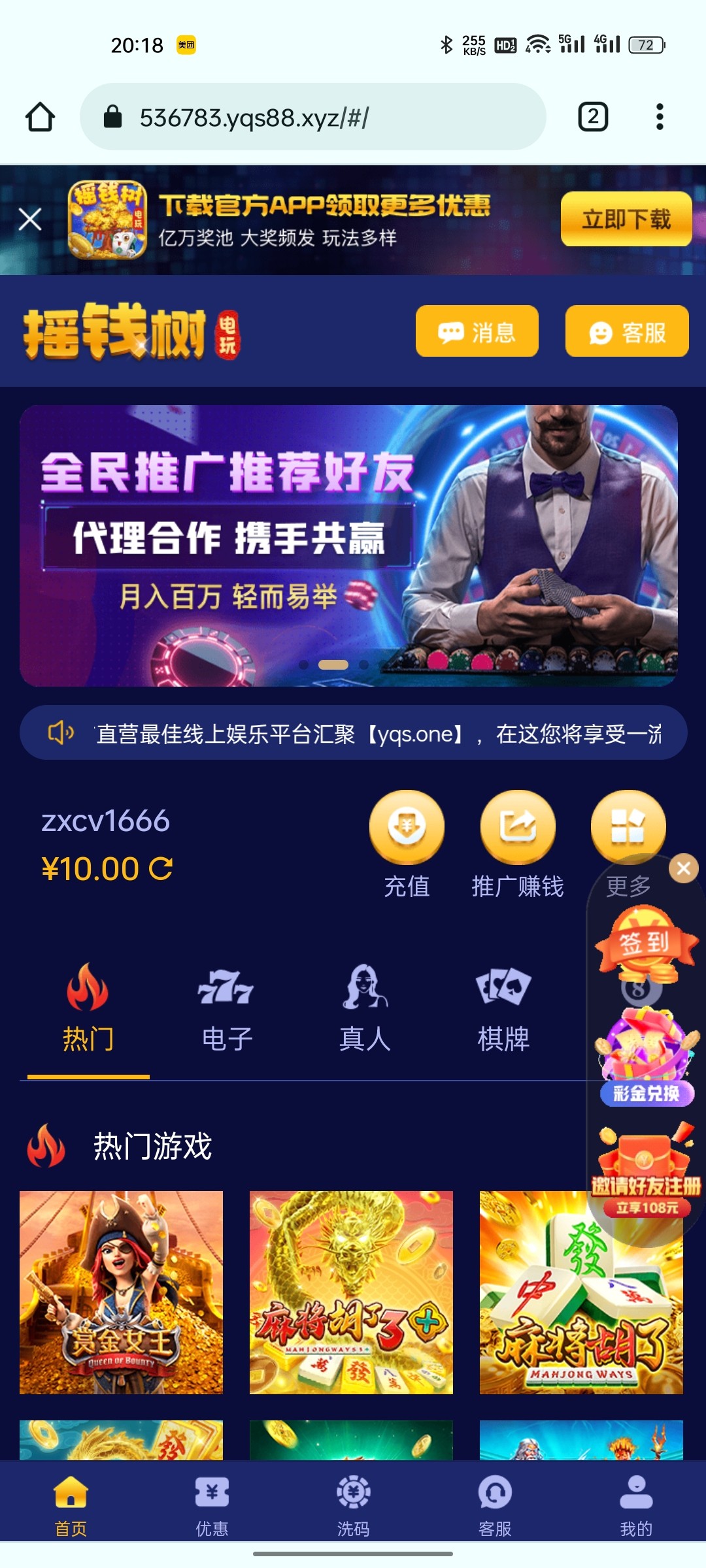Switch to the 真人 category tab
This screenshot has width=706, height=1568.
tap(365, 1007)
